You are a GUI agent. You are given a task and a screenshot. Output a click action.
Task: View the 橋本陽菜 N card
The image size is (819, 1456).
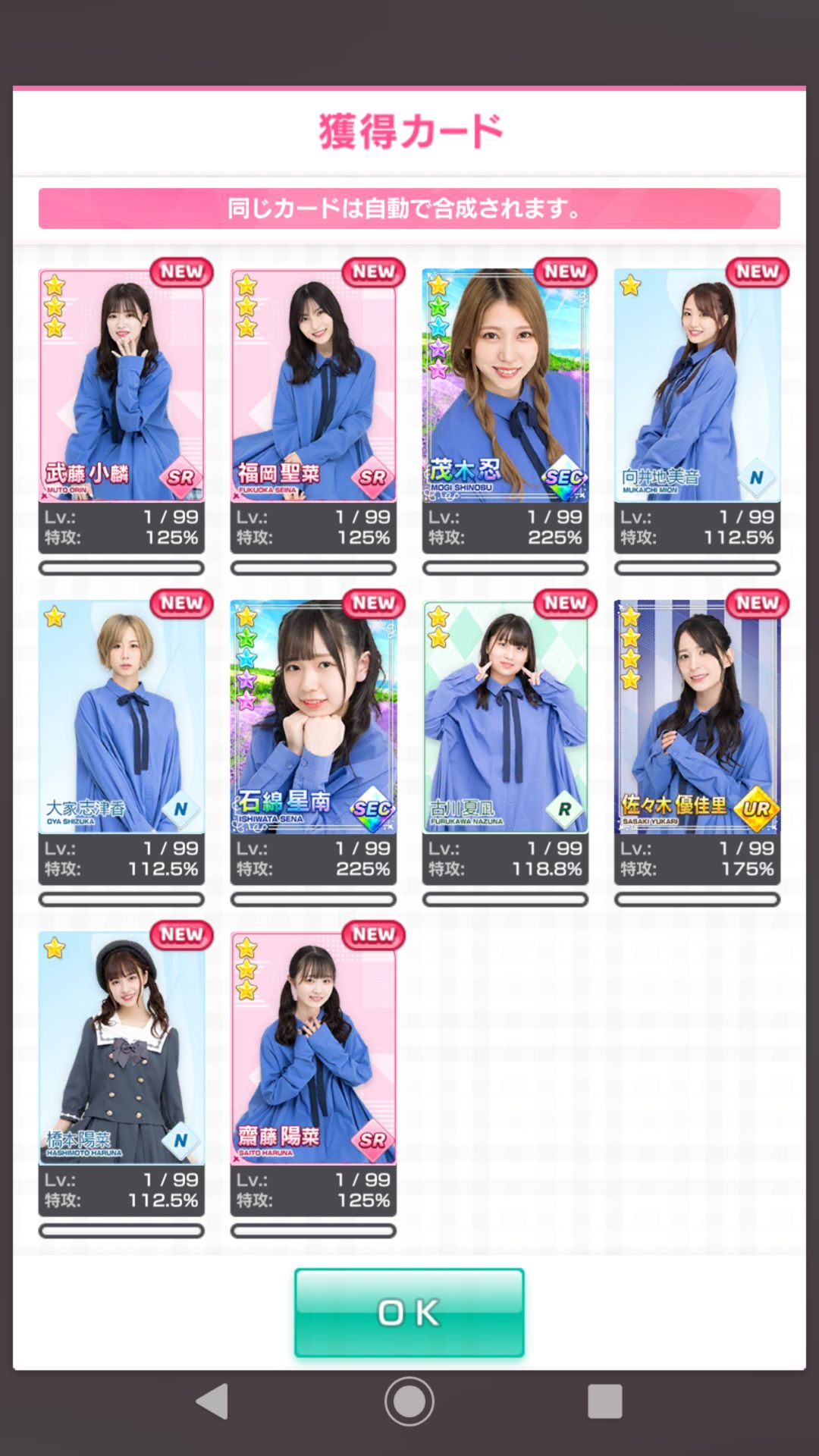pyautogui.click(x=121, y=1050)
